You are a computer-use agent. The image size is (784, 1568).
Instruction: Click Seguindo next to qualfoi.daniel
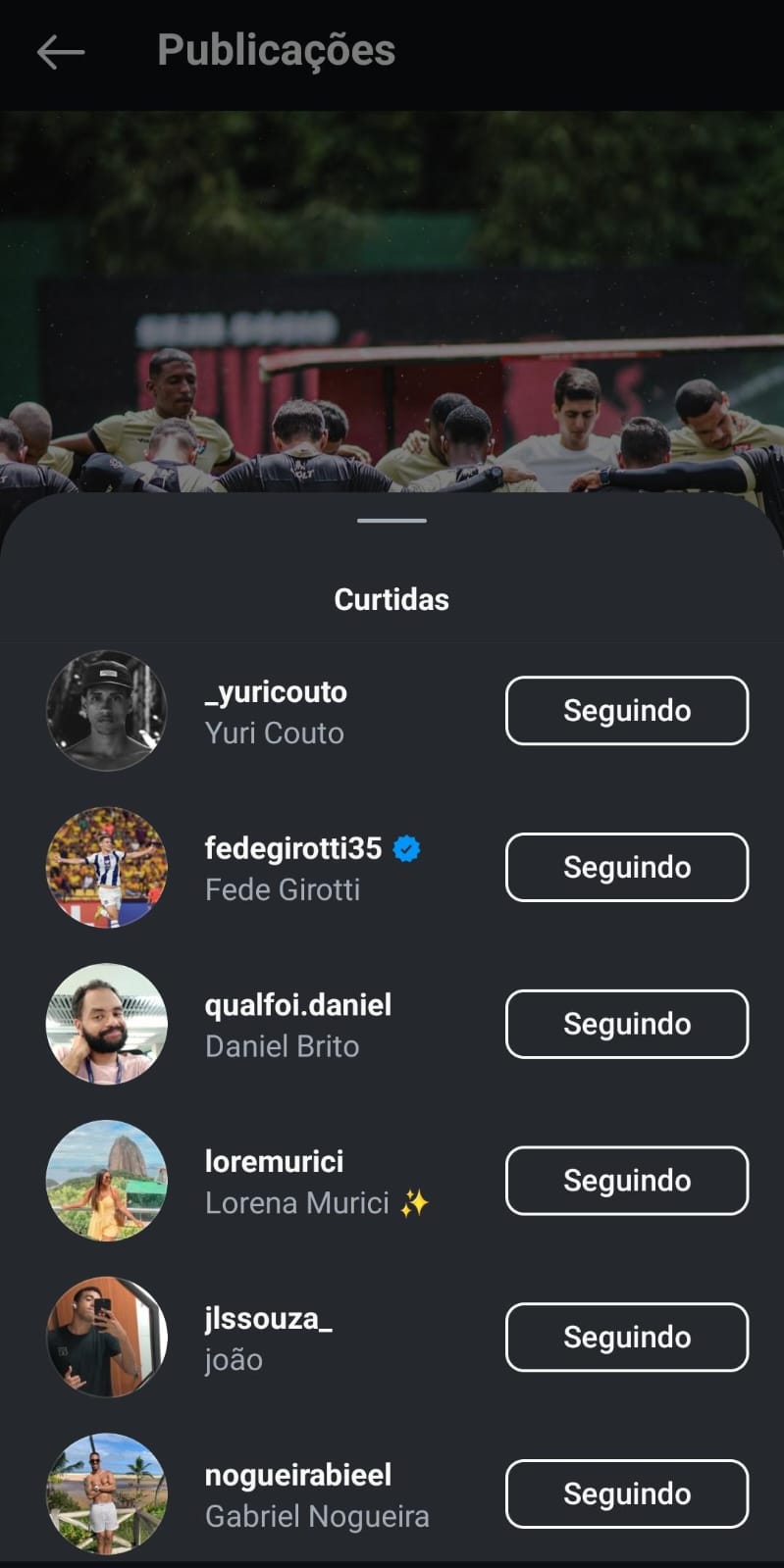[626, 1023]
